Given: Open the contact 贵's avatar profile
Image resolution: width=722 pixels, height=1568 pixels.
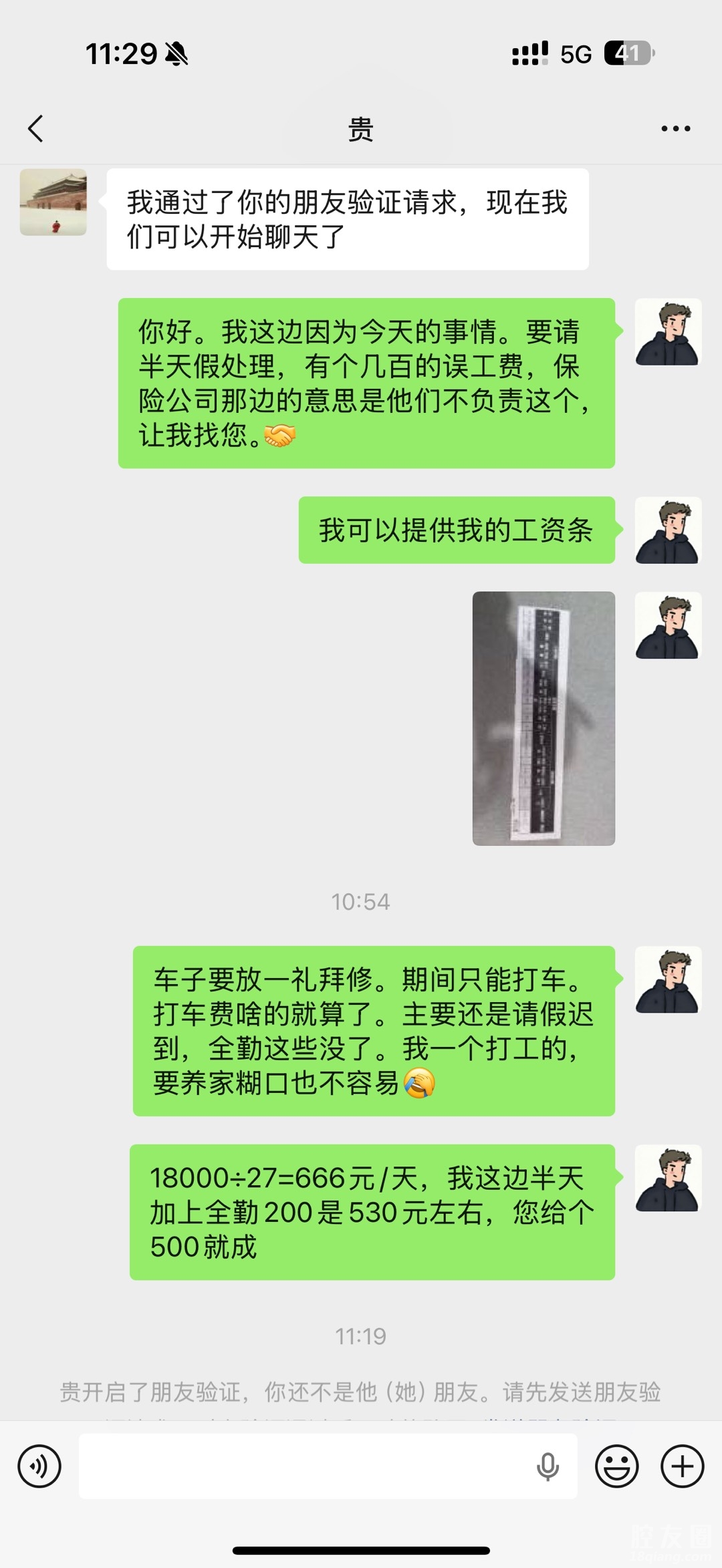Looking at the screenshot, I should [x=53, y=202].
